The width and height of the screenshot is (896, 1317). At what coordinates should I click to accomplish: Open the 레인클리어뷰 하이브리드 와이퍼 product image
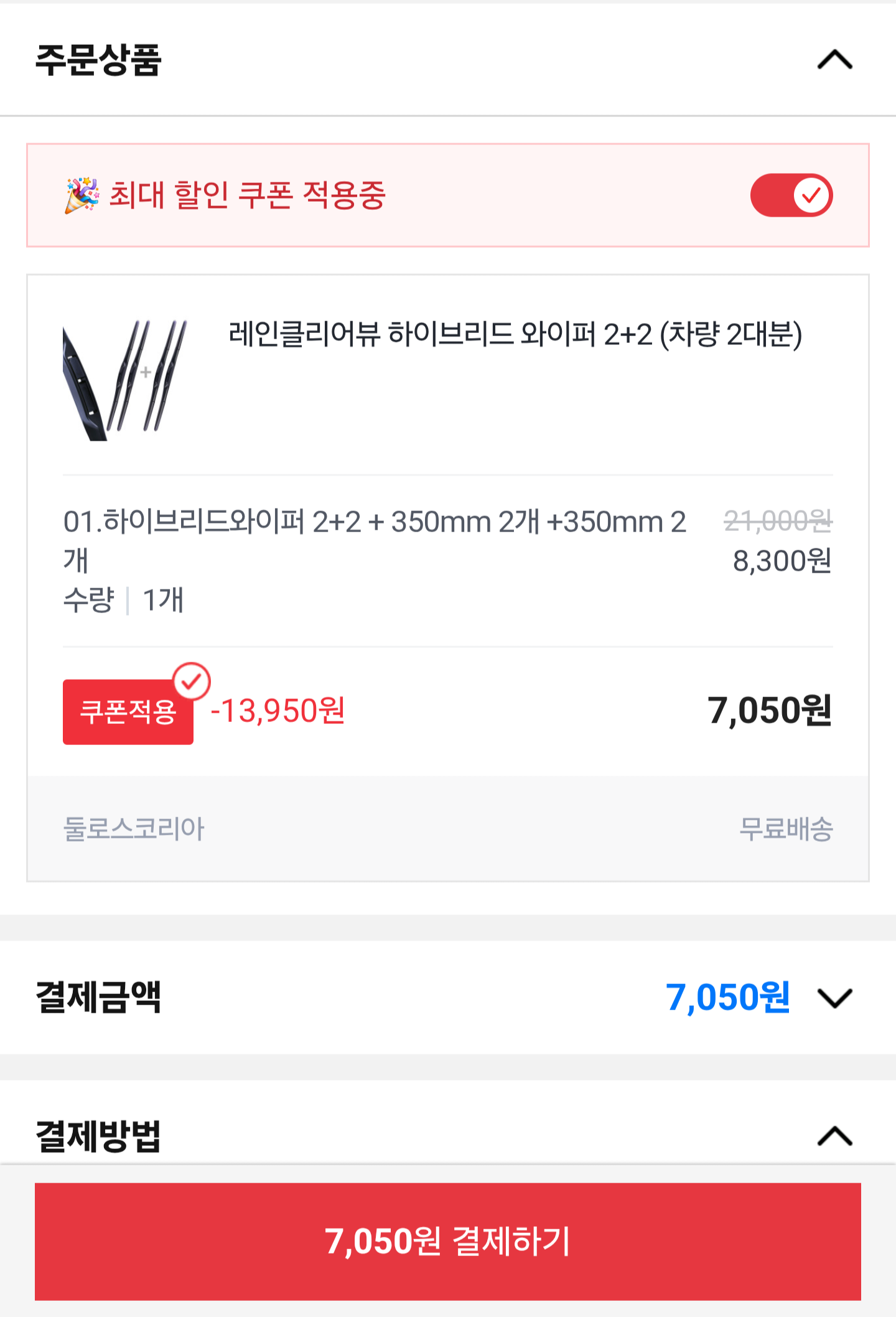[x=125, y=380]
